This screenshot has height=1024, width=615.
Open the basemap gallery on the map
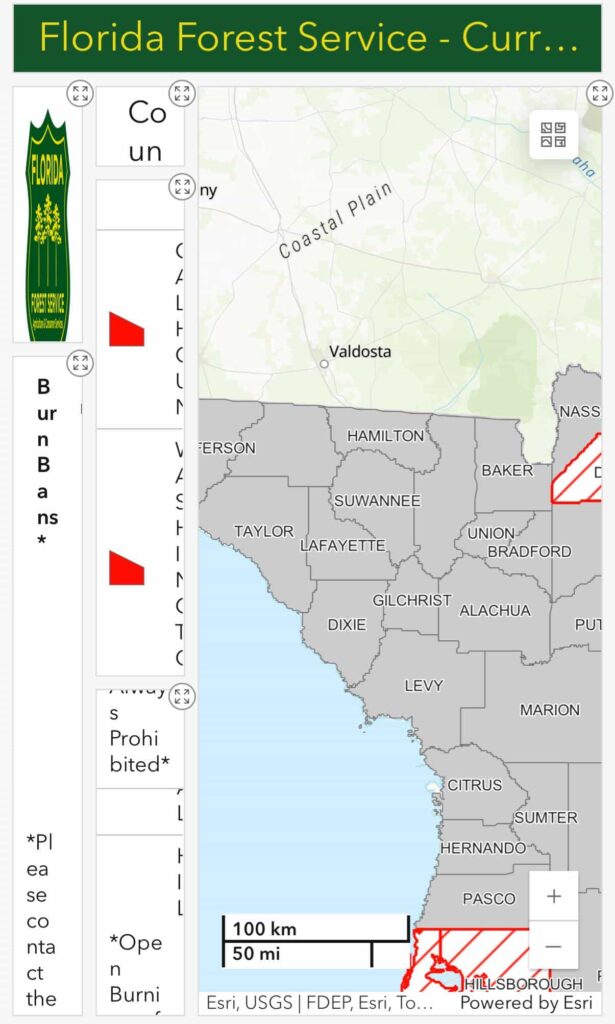click(553, 135)
